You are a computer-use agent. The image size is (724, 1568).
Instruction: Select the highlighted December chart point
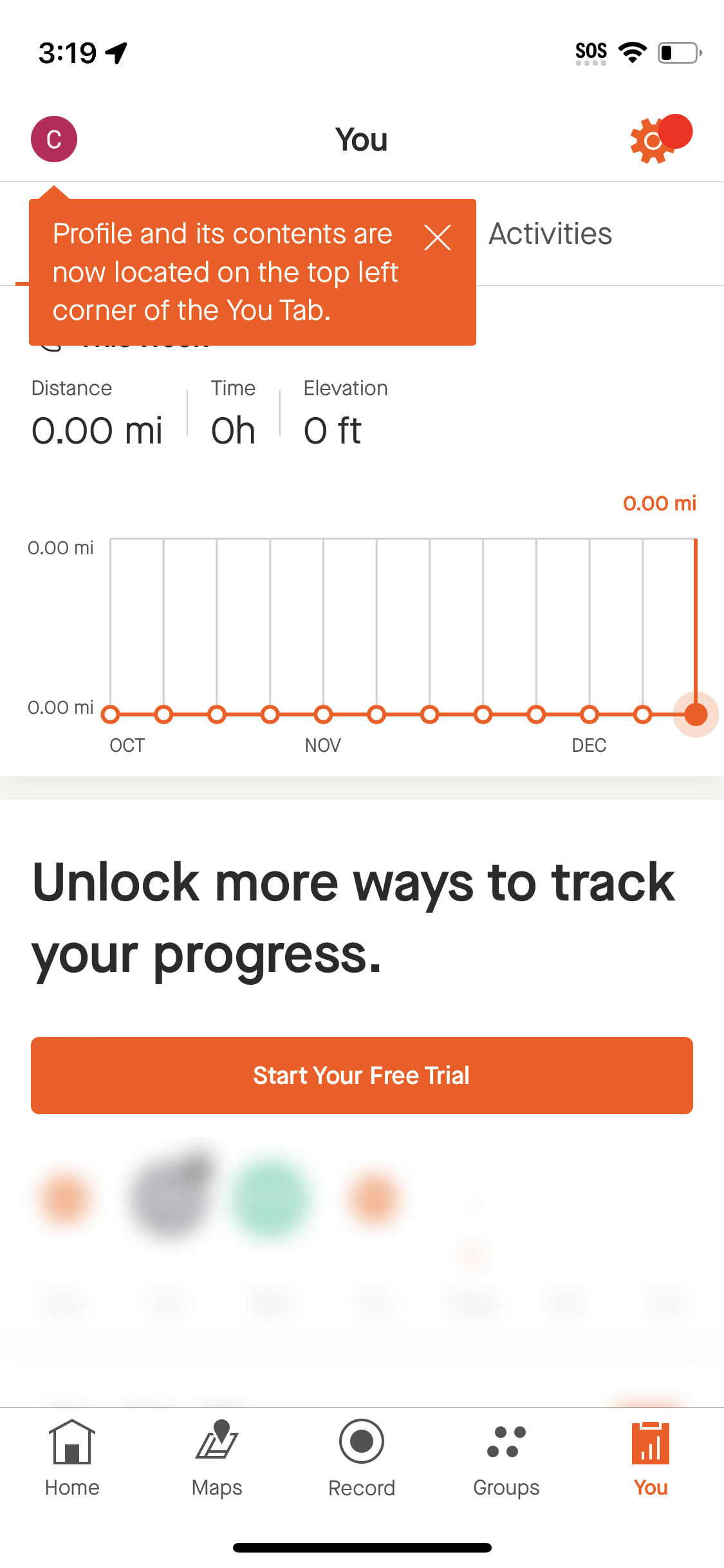pyautogui.click(x=696, y=714)
